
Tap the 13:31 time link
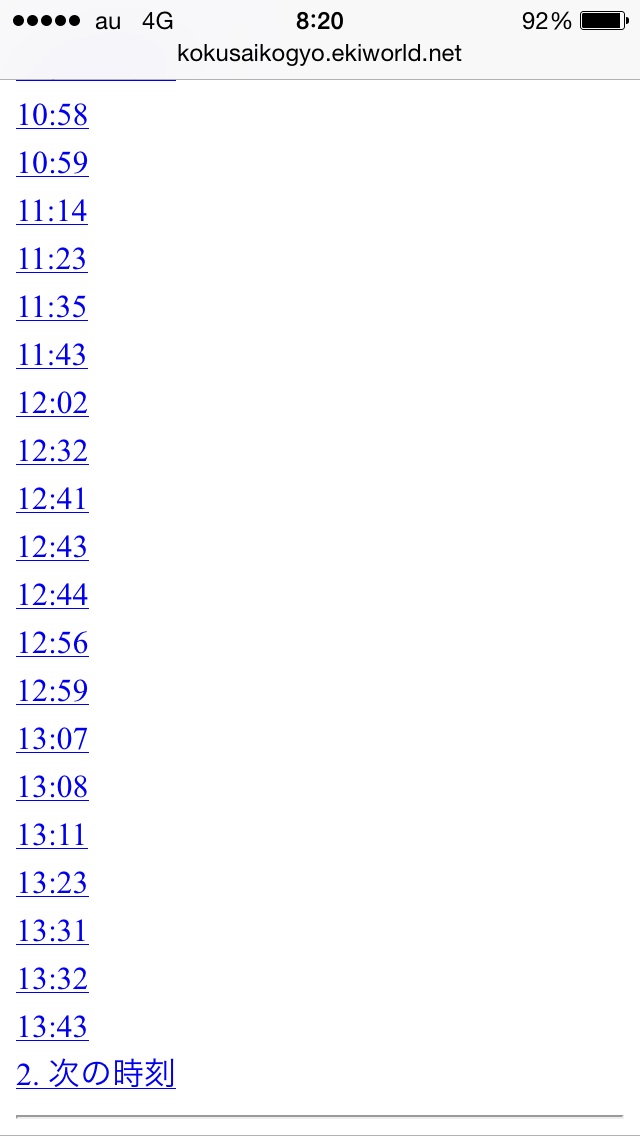[x=52, y=932]
